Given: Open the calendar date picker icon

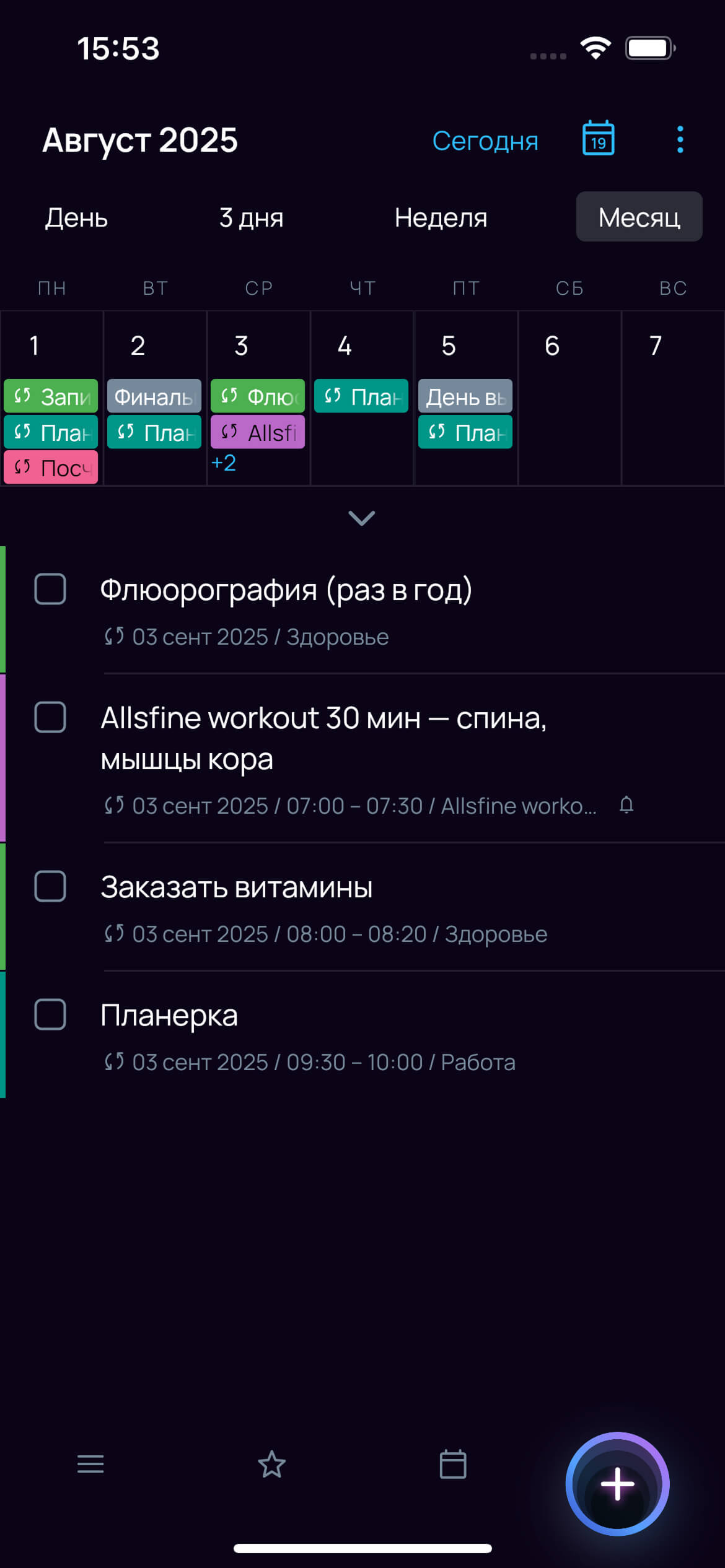Looking at the screenshot, I should 598,138.
